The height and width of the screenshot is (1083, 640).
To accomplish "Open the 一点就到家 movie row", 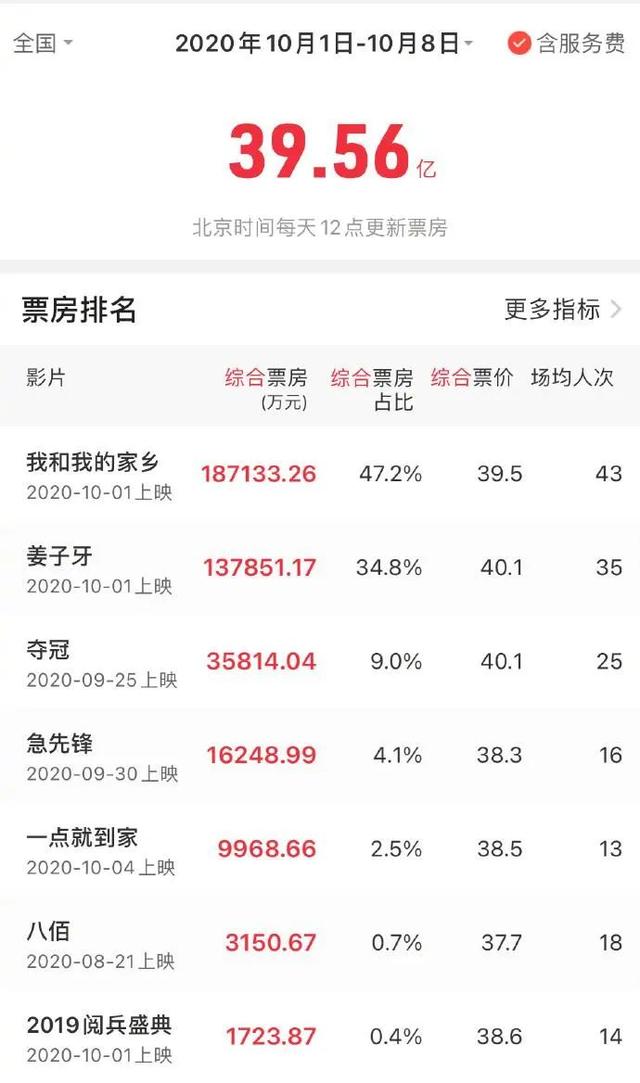I will coord(320,850).
